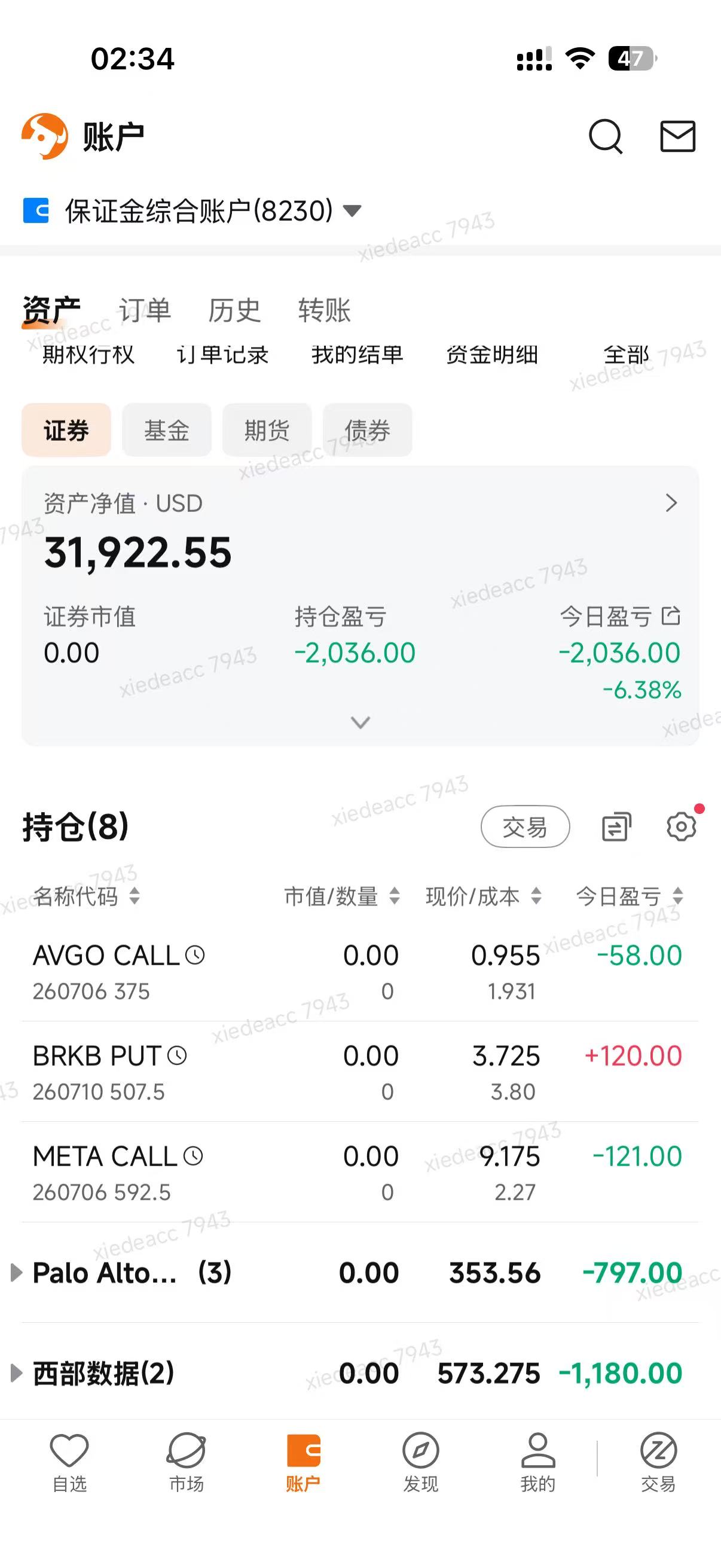Open holdings settings gear icon
The width and height of the screenshot is (721, 1568).
[682, 826]
